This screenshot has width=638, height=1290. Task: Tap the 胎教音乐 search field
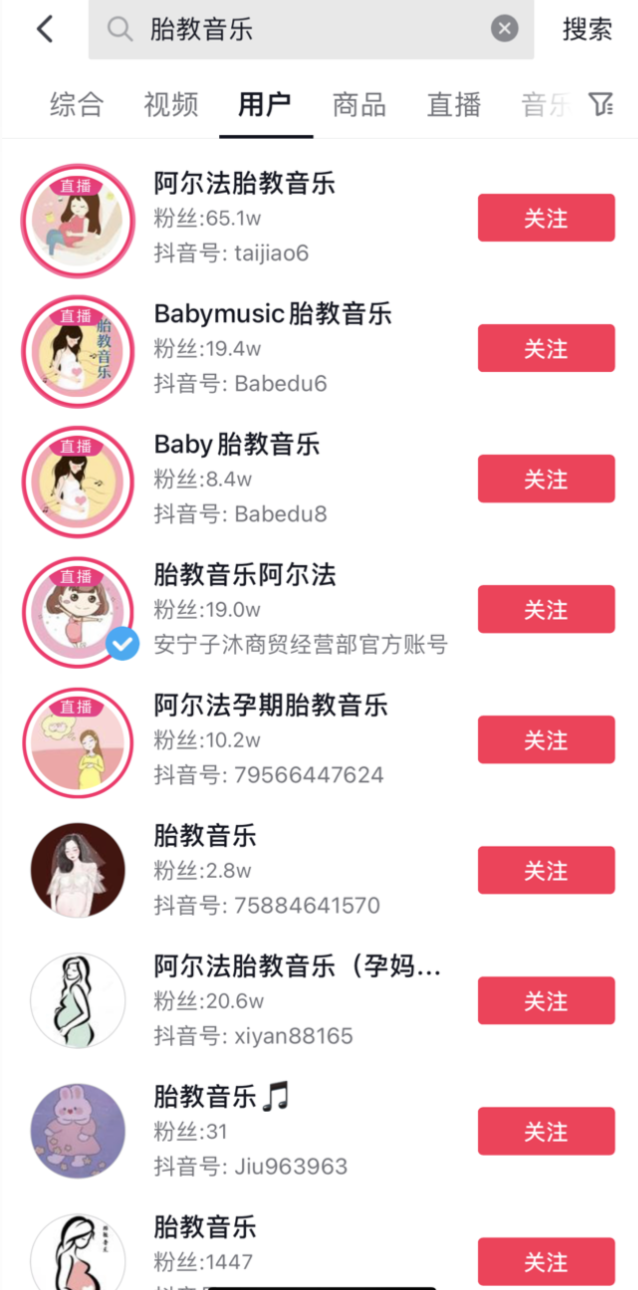coord(300,29)
